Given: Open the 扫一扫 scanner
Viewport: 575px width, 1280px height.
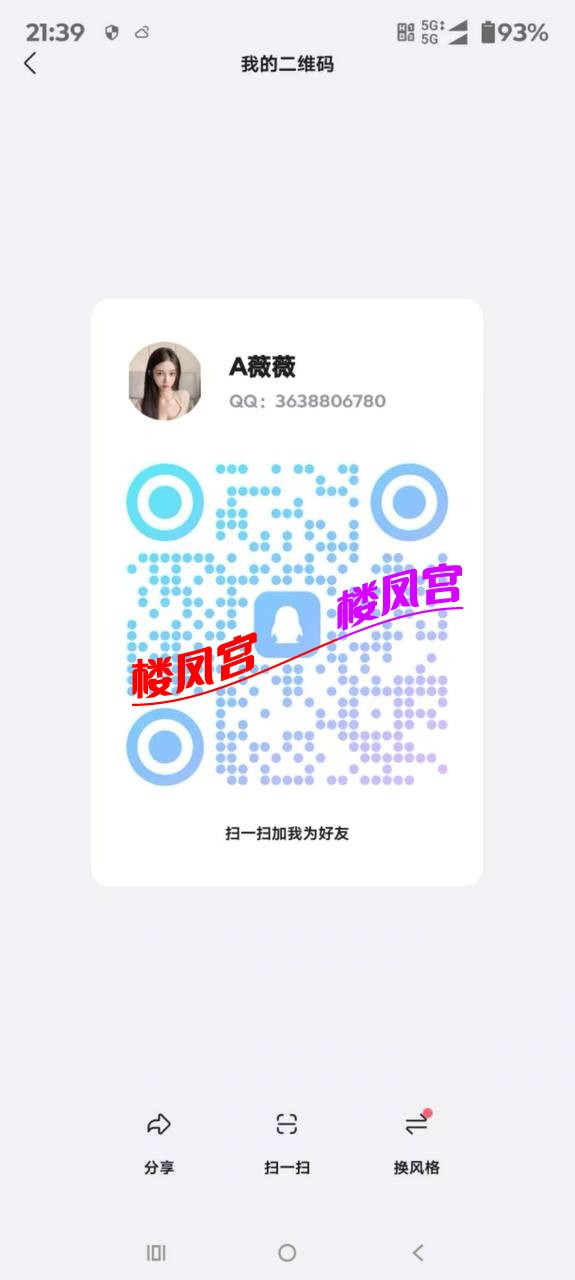Looking at the screenshot, I should [287, 1142].
